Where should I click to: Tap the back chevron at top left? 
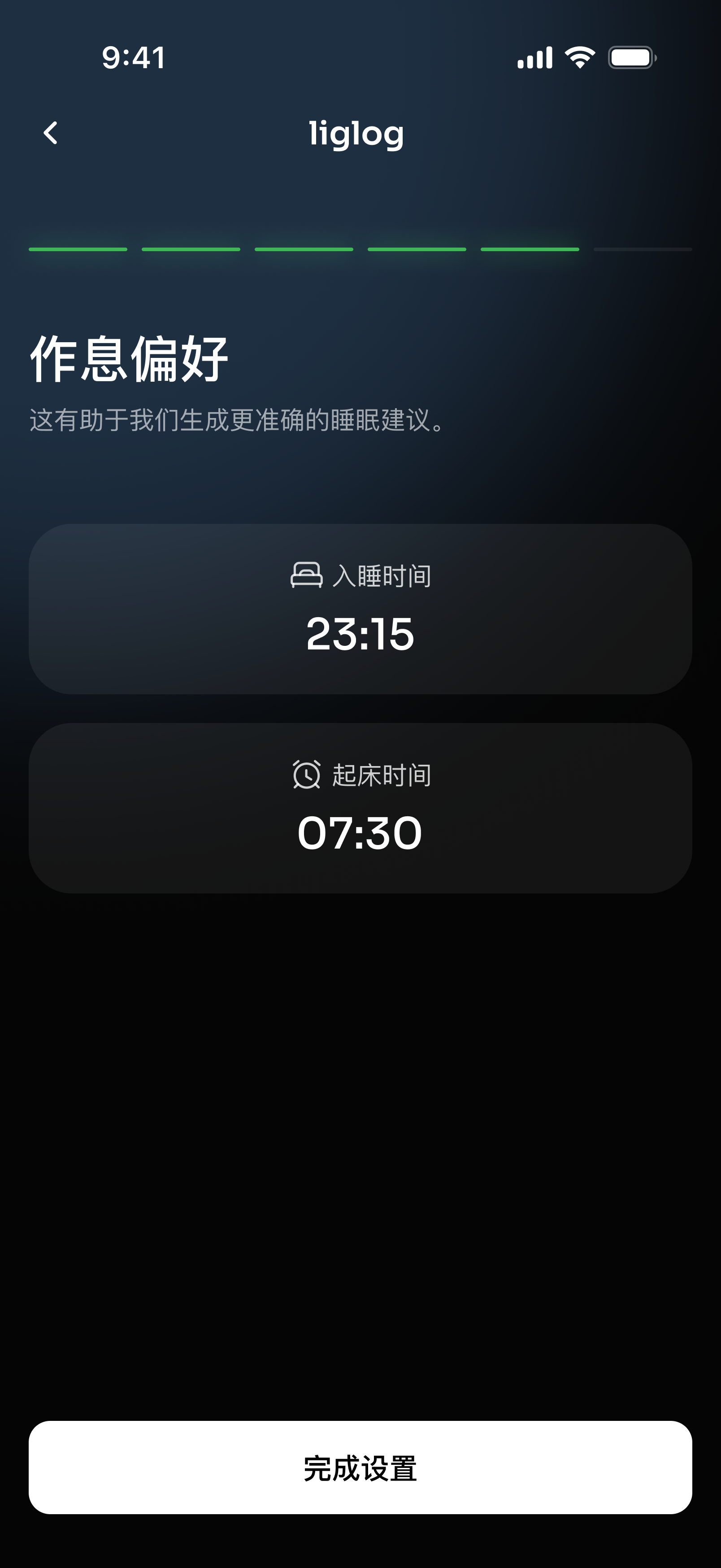coord(51,133)
